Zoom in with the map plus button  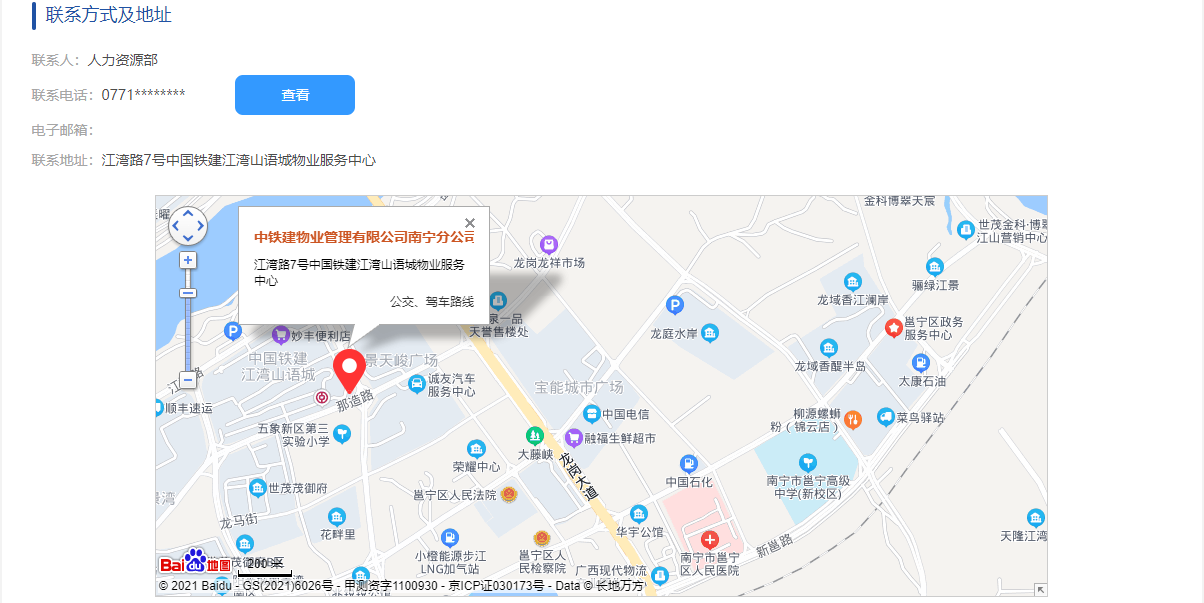point(188,260)
